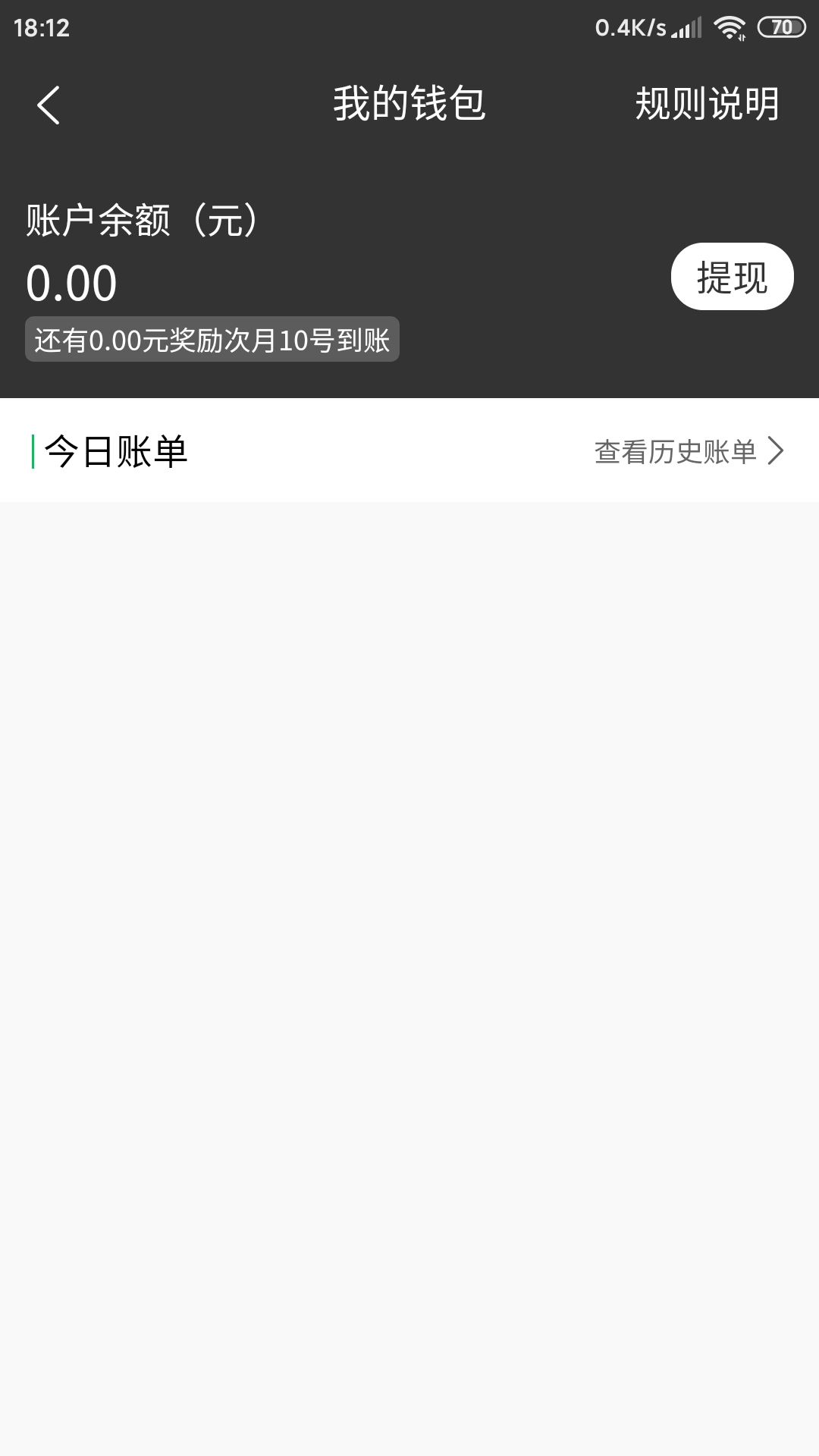The image size is (819, 1456).
Task: Tap the balance amount 0.00
Action: click(70, 282)
